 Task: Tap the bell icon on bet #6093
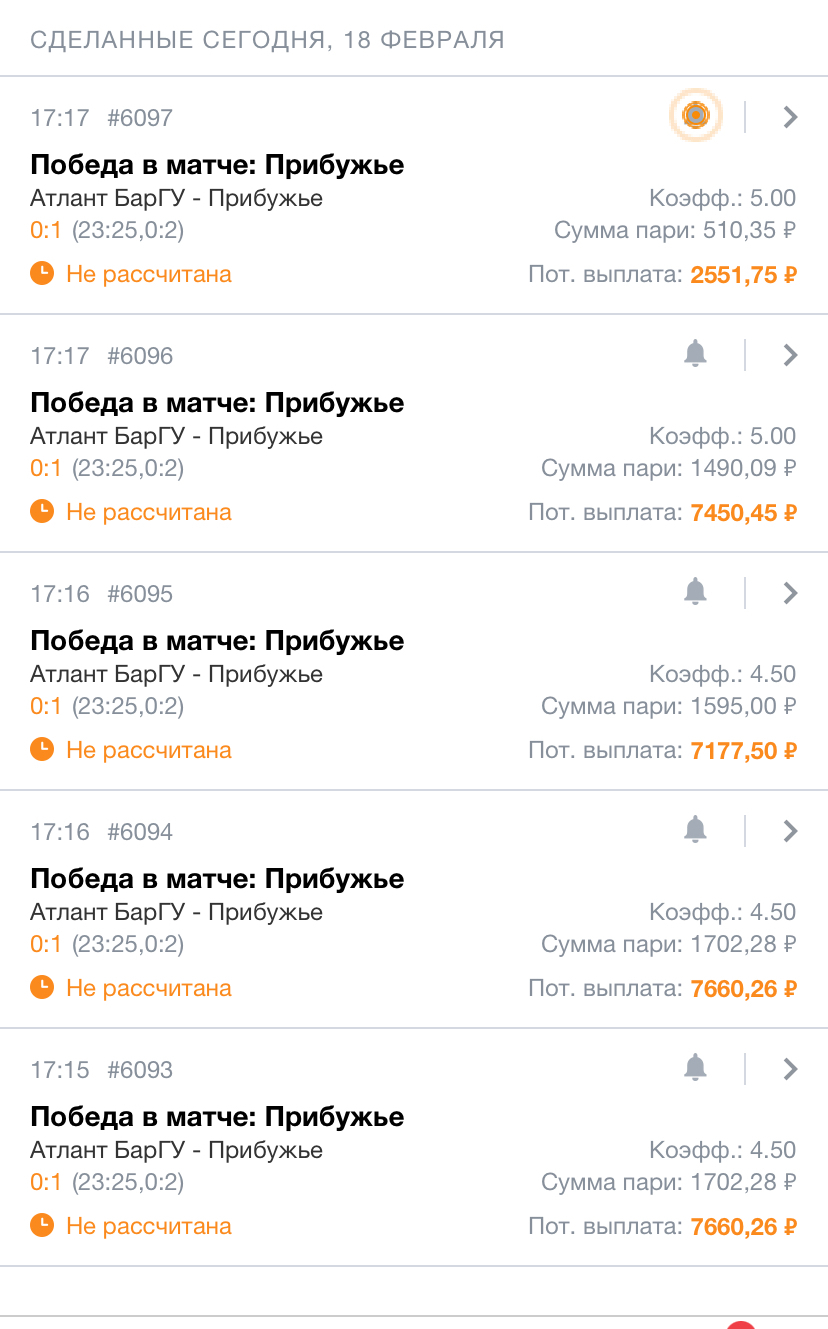695,1068
